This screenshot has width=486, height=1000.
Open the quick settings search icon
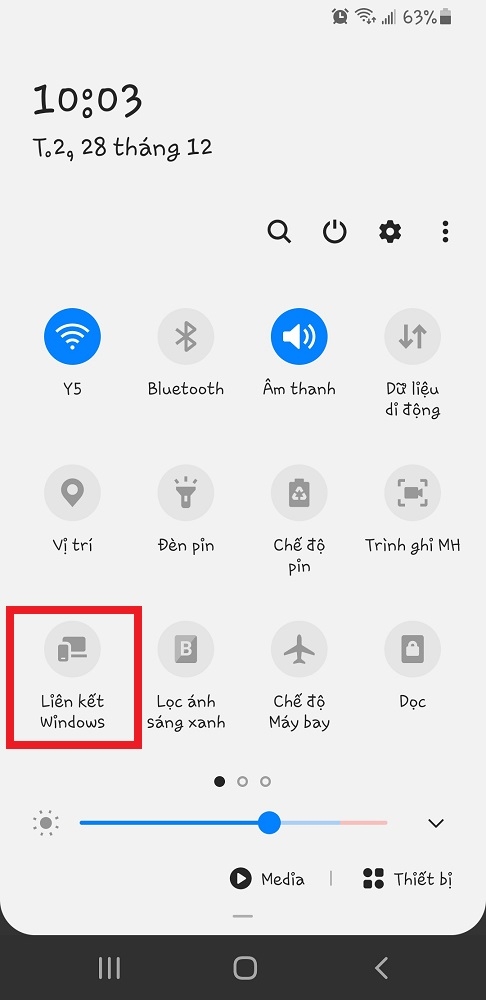click(x=279, y=232)
